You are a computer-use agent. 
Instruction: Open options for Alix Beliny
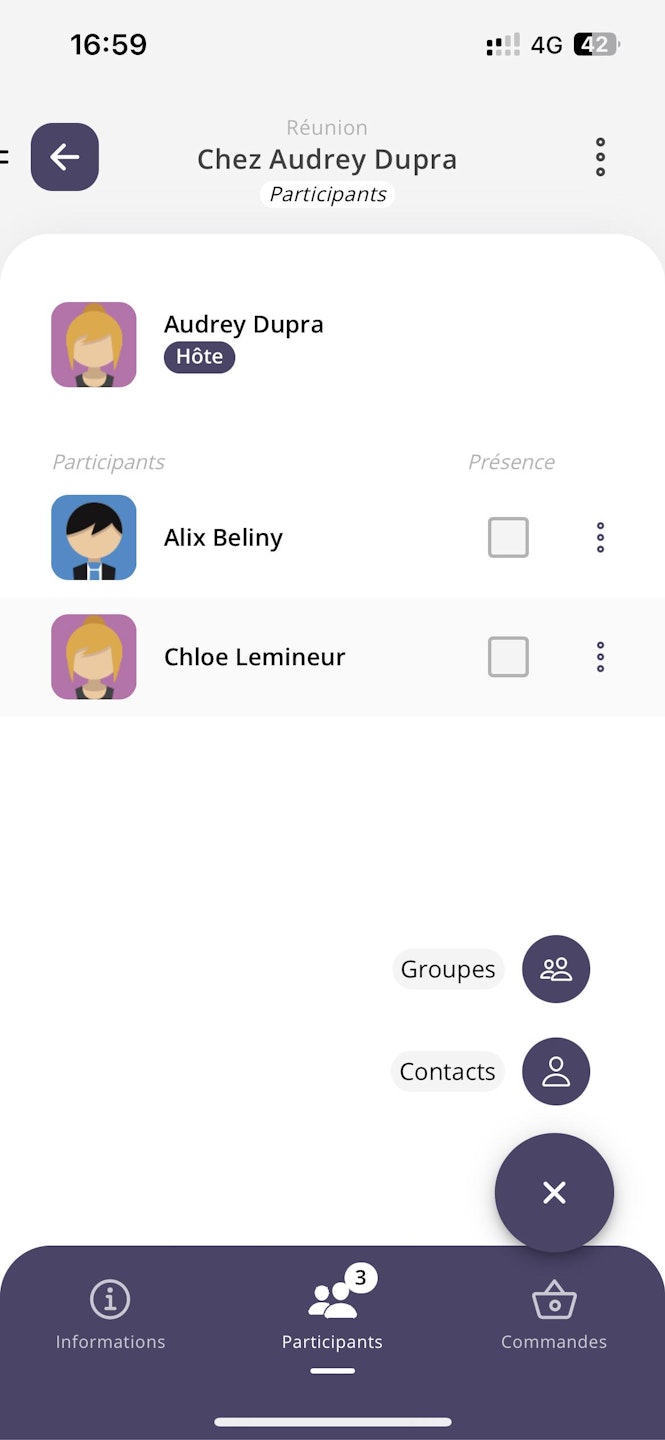pyautogui.click(x=600, y=538)
